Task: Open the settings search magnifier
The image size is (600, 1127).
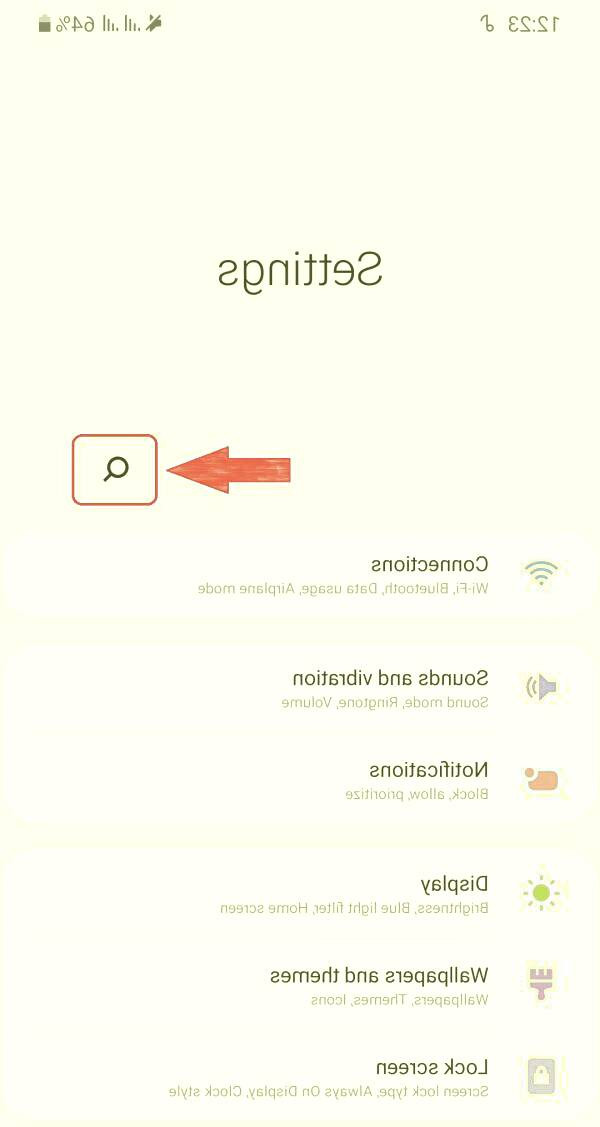Action: coord(115,469)
